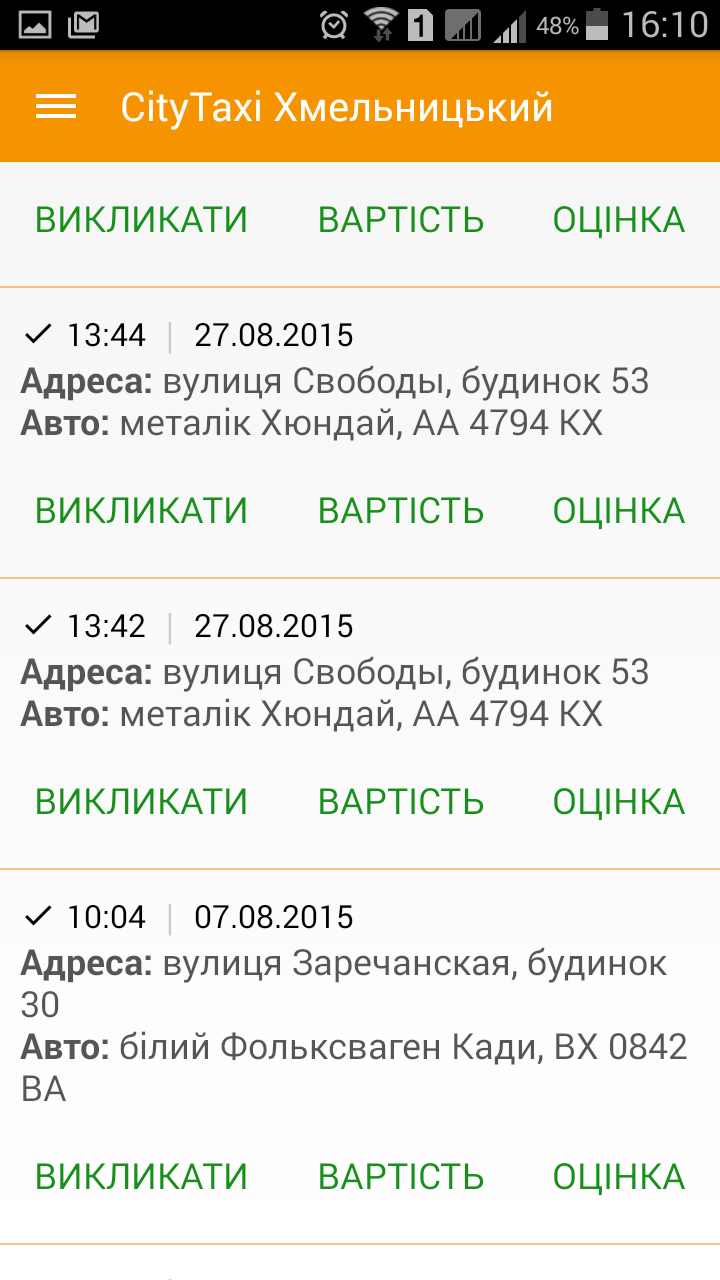Open the navigation drawer menu
This screenshot has height=1280, width=720.
pos(56,106)
